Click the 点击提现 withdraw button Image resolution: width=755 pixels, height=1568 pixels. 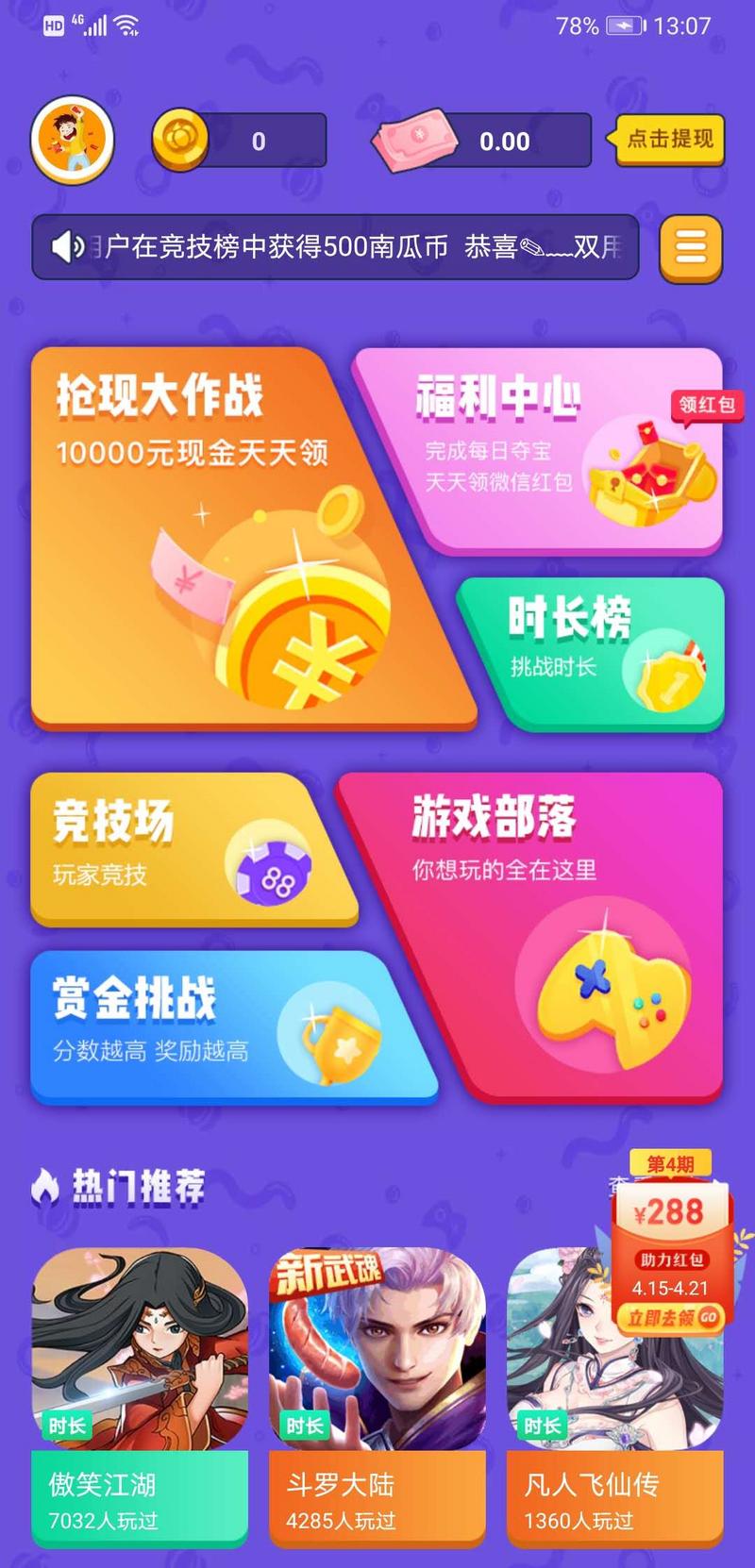tap(668, 138)
